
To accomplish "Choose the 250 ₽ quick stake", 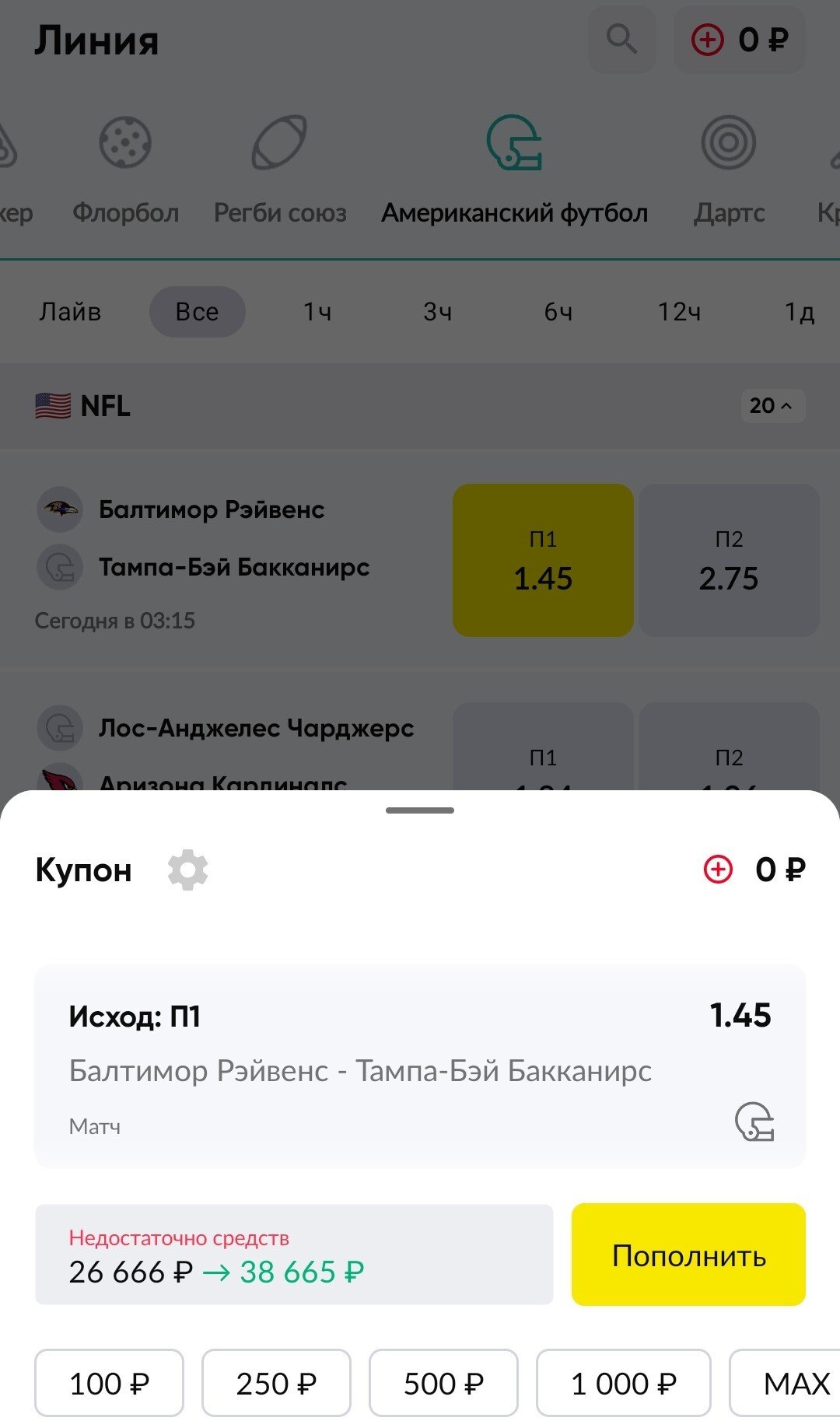I will point(276,1383).
